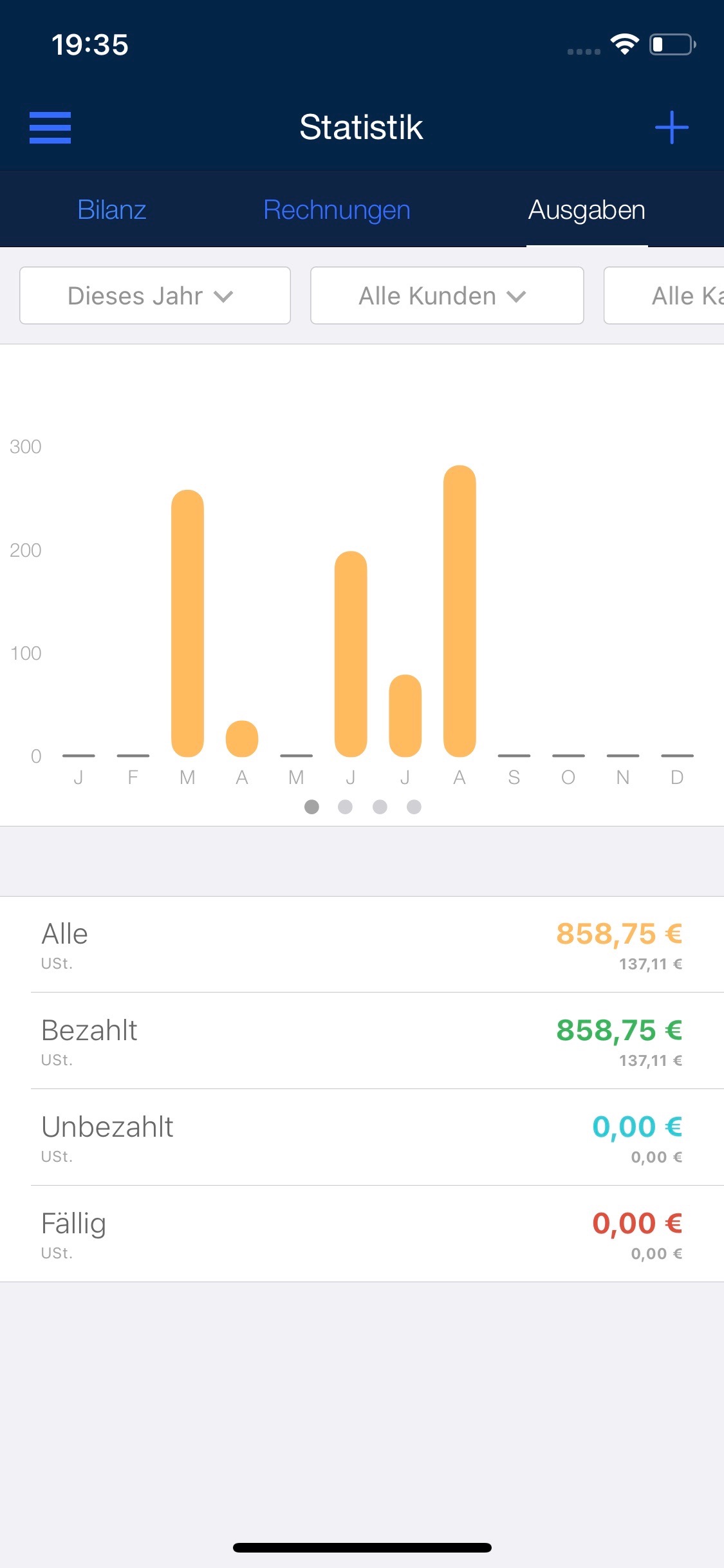
Task: Add a new entry with plus icon
Action: click(x=672, y=127)
